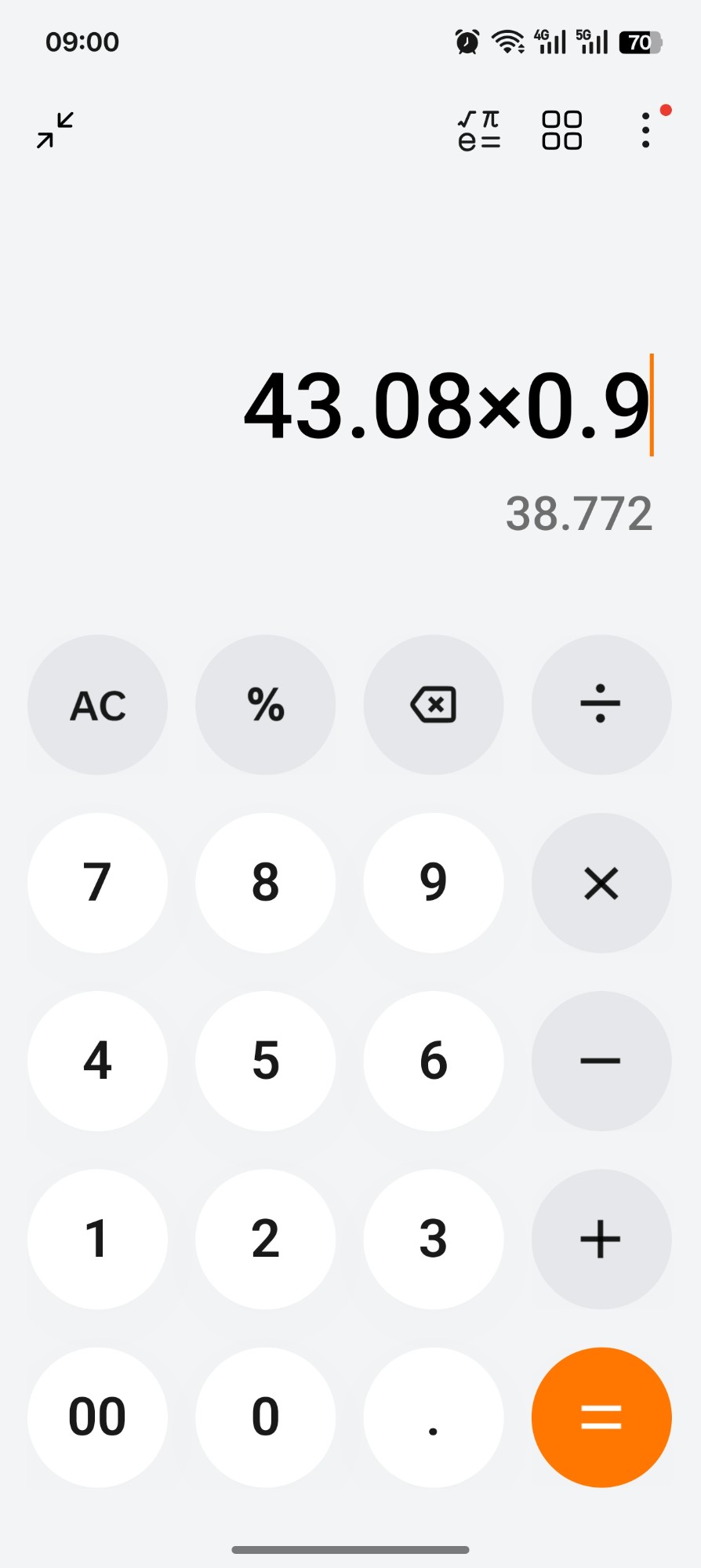Tap the divide operator key
Image resolution: width=701 pixels, height=1568 pixels.
pos(601,705)
